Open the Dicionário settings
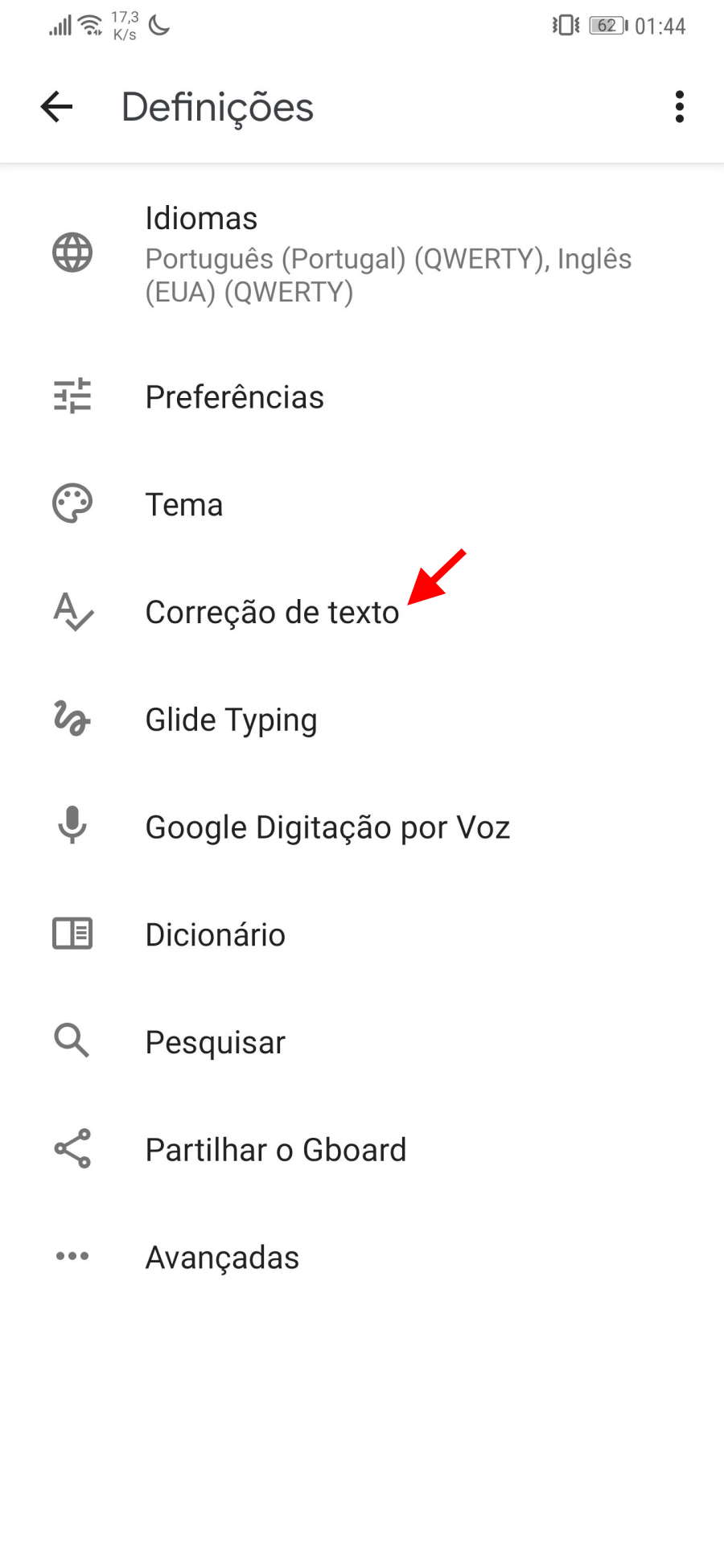This screenshot has height=1568, width=724. (x=362, y=934)
